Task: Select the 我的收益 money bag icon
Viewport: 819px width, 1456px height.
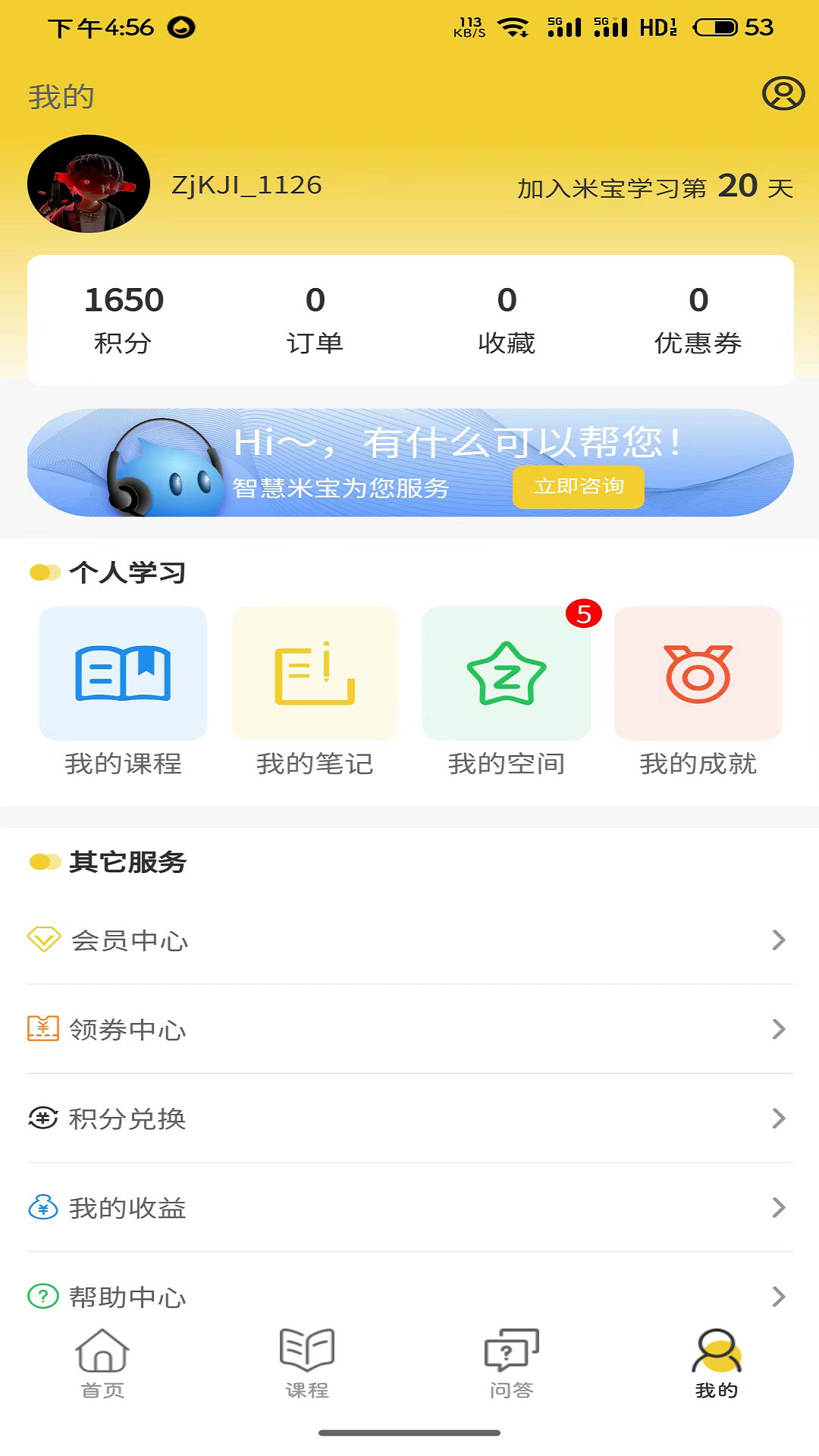Action: point(43,1208)
